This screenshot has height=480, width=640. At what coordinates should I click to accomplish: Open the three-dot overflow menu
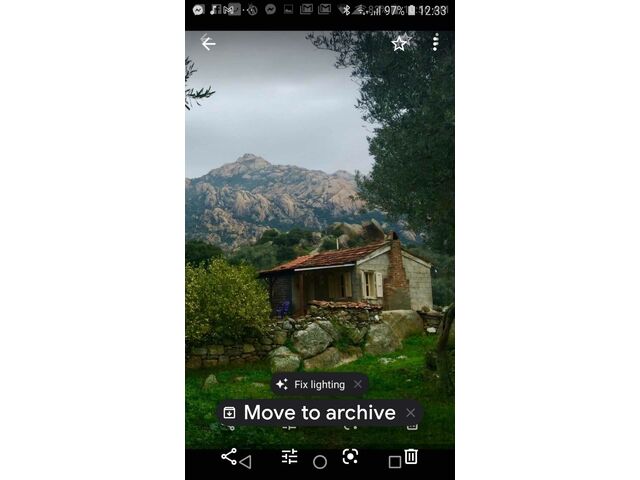(435, 43)
